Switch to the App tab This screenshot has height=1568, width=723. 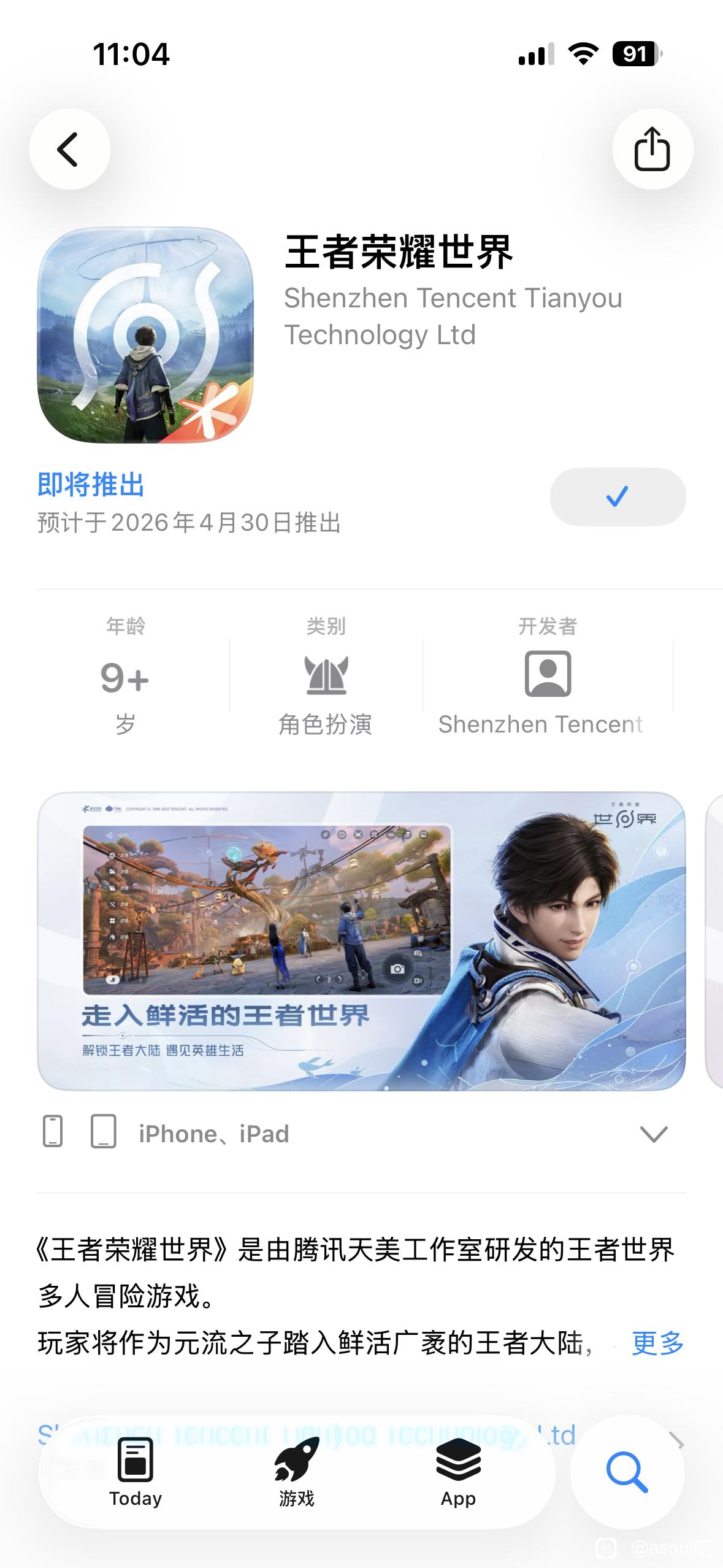click(x=458, y=1472)
